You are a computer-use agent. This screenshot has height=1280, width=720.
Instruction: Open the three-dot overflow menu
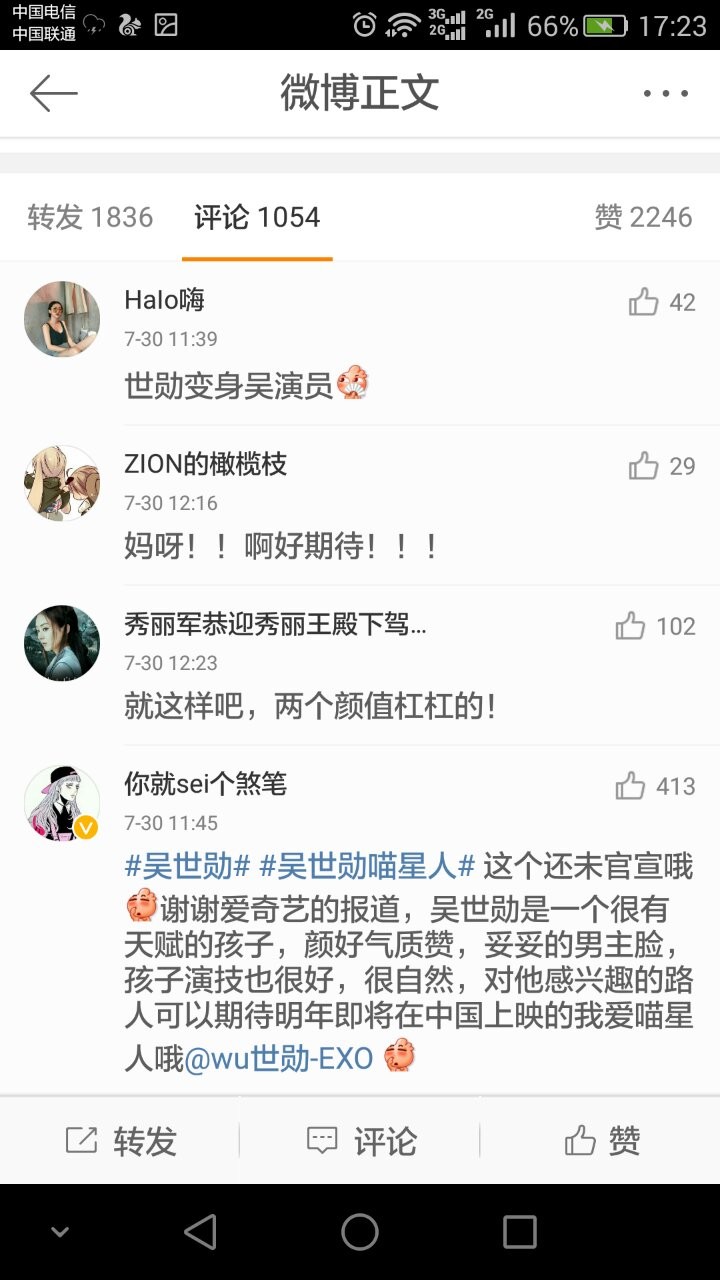point(665,94)
